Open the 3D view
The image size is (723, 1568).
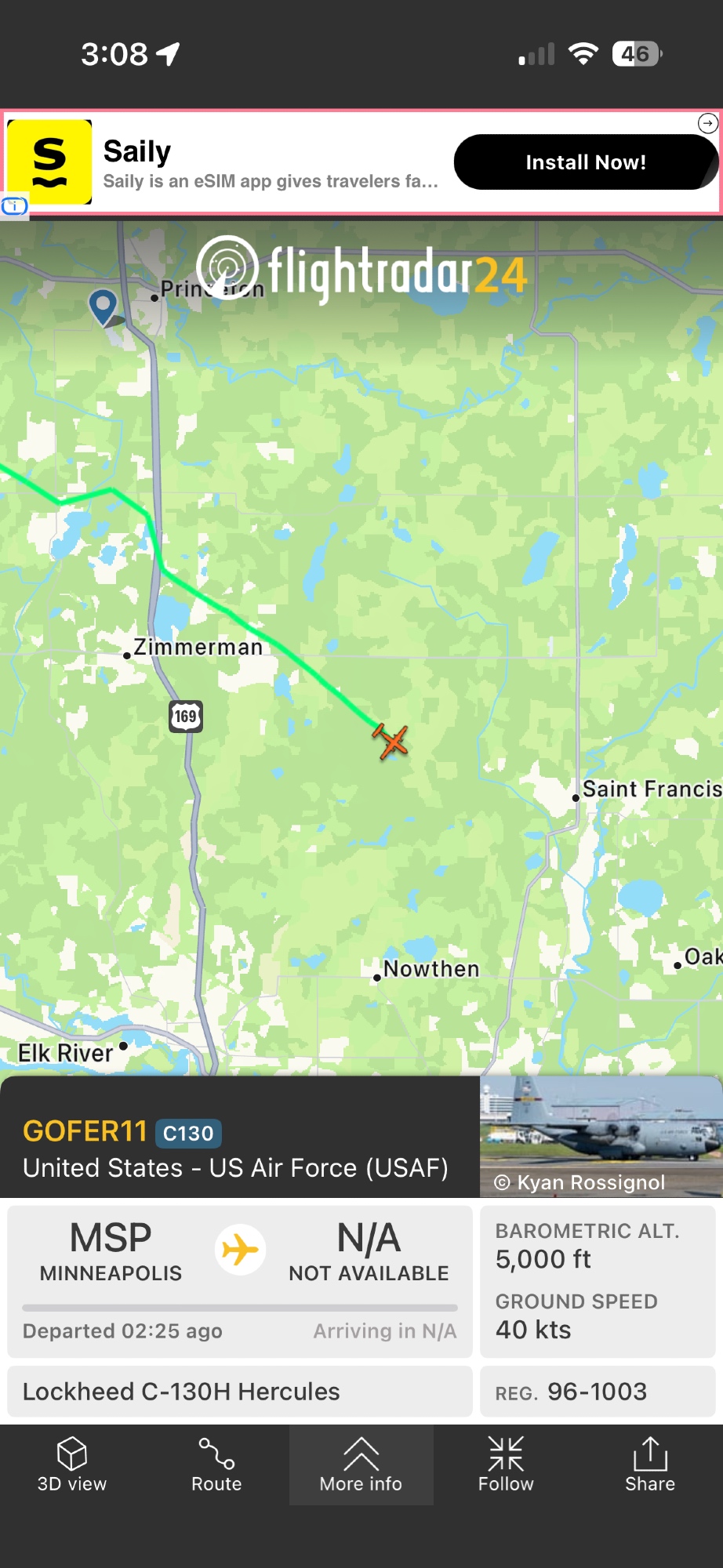pos(71,1465)
